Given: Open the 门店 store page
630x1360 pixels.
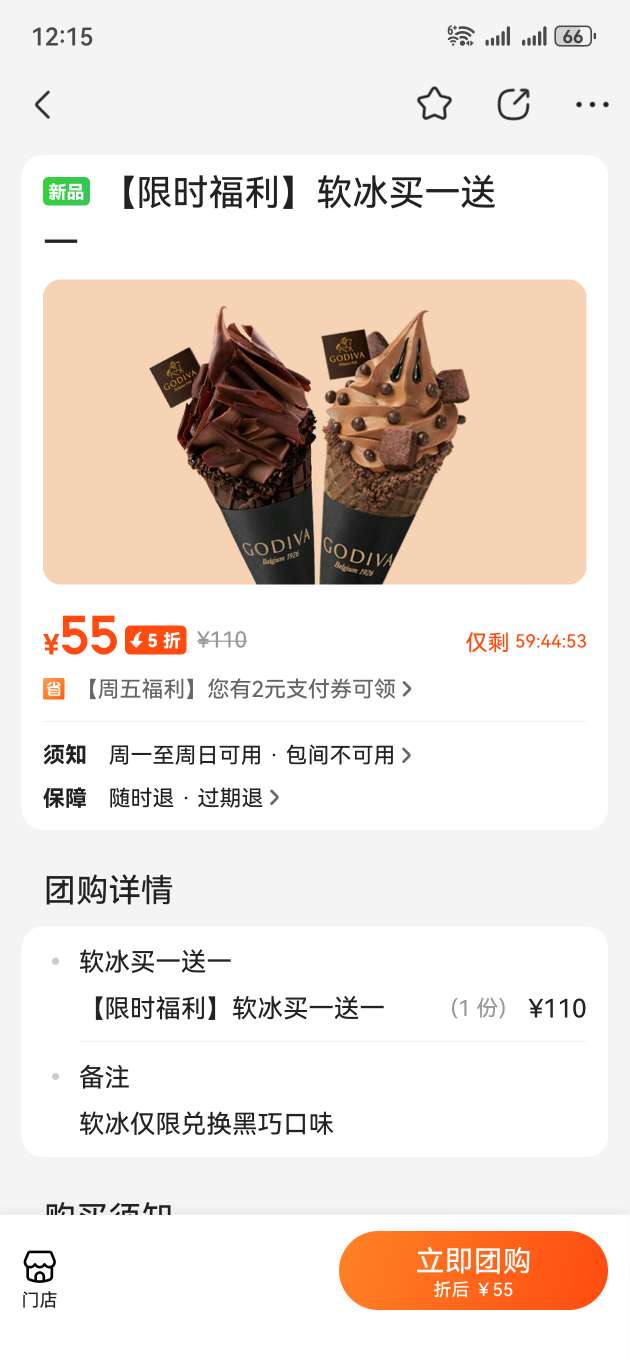Looking at the screenshot, I should 40,1279.
